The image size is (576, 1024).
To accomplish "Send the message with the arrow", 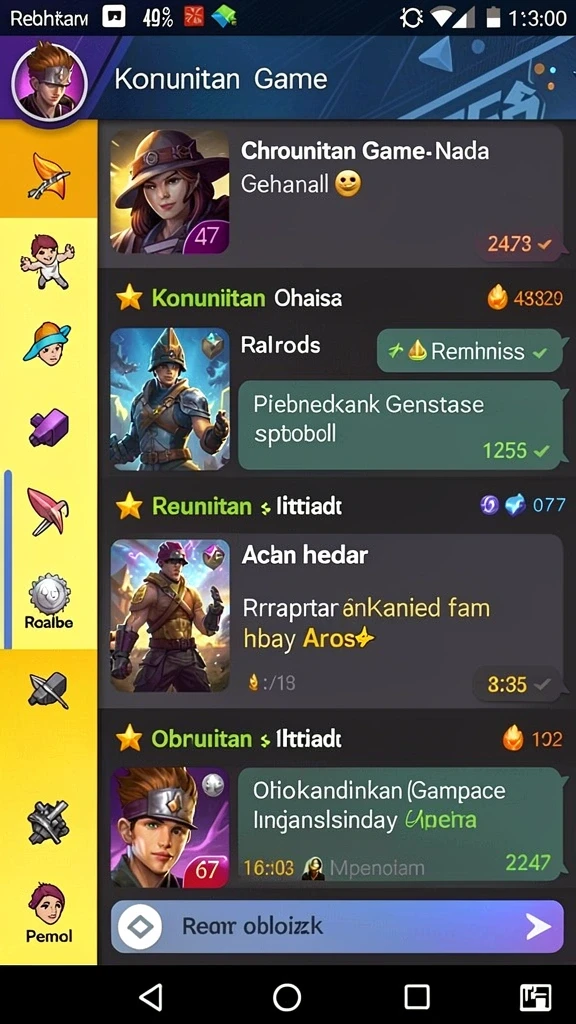I will [538, 927].
